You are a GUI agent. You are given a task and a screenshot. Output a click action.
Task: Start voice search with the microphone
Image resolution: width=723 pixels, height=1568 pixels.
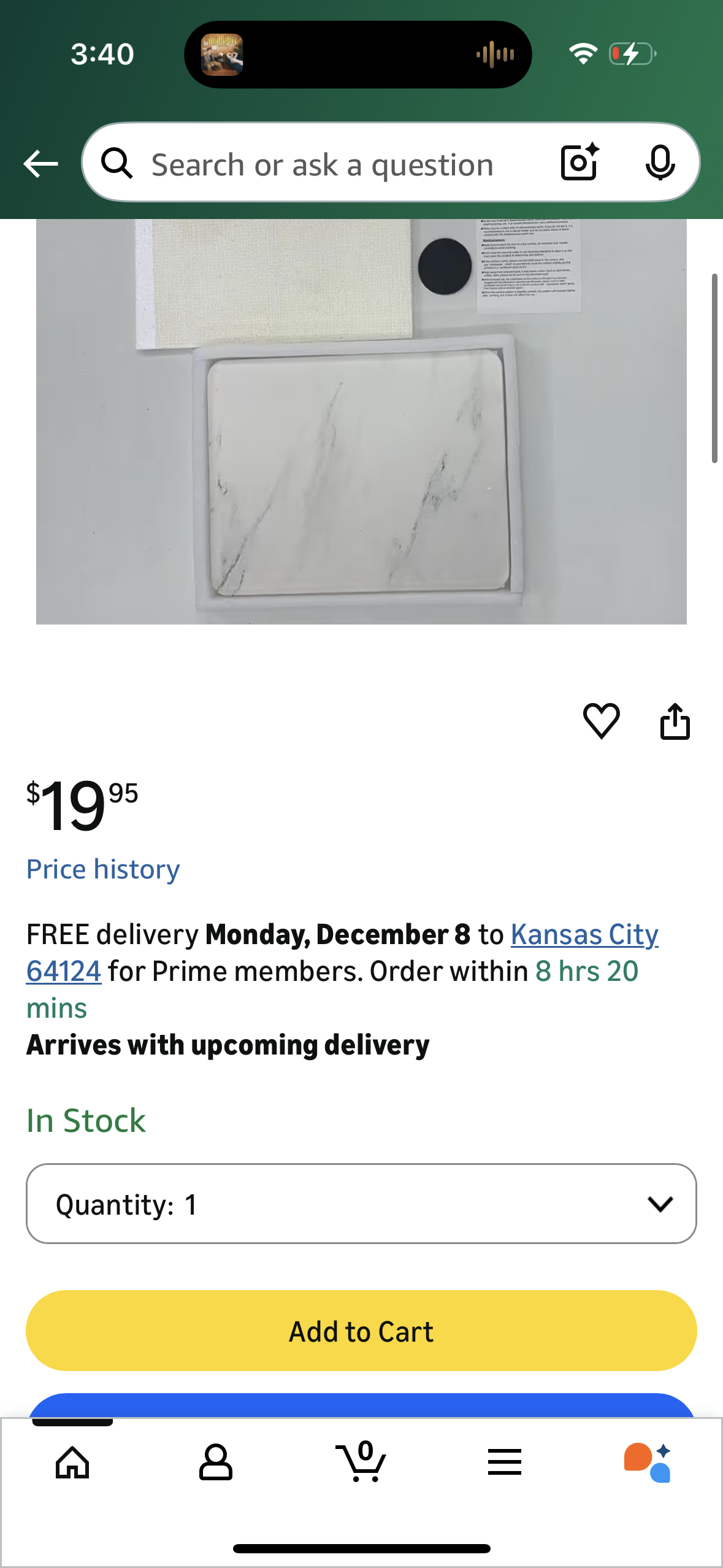(660, 163)
